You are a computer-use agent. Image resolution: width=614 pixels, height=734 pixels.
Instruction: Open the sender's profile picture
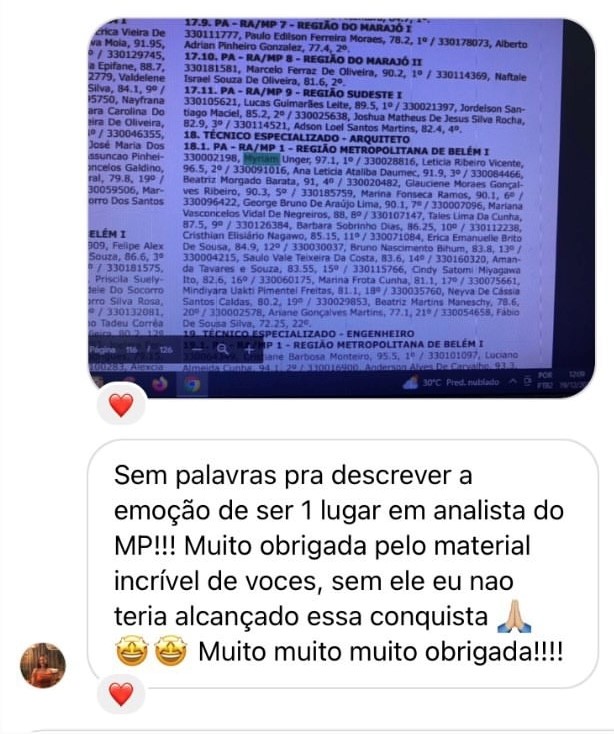click(x=44, y=665)
